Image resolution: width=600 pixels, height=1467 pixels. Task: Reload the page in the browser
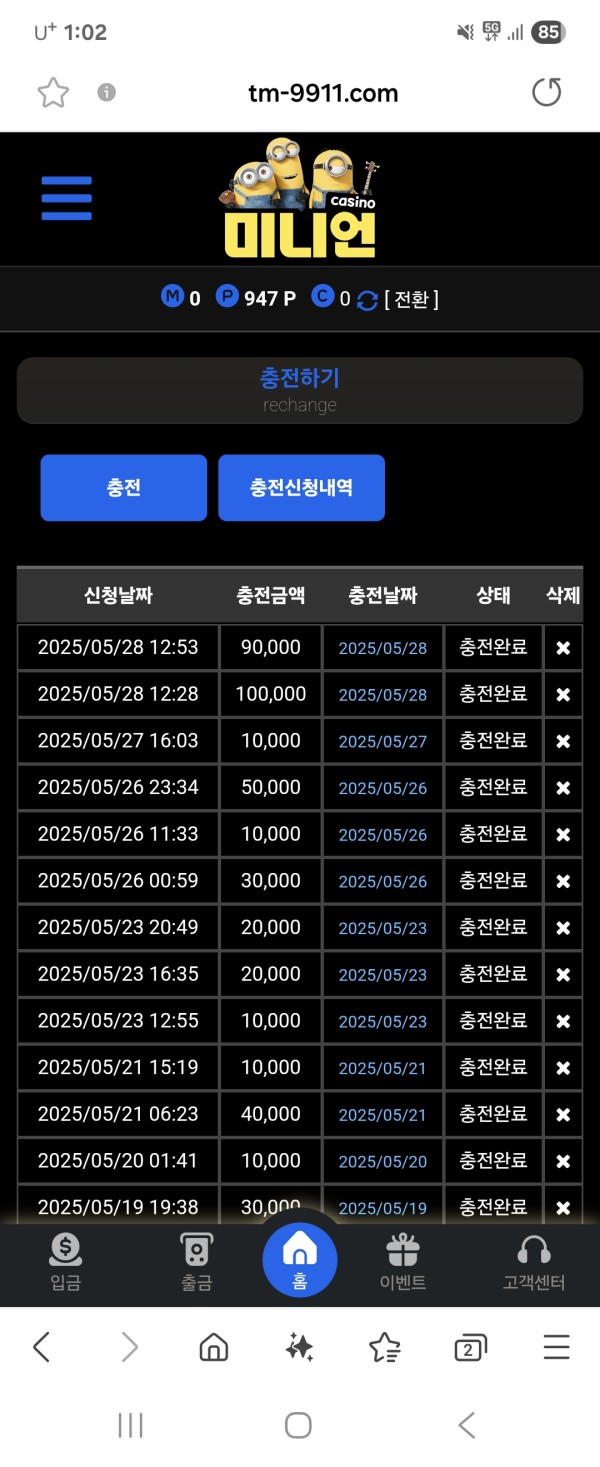[546, 93]
